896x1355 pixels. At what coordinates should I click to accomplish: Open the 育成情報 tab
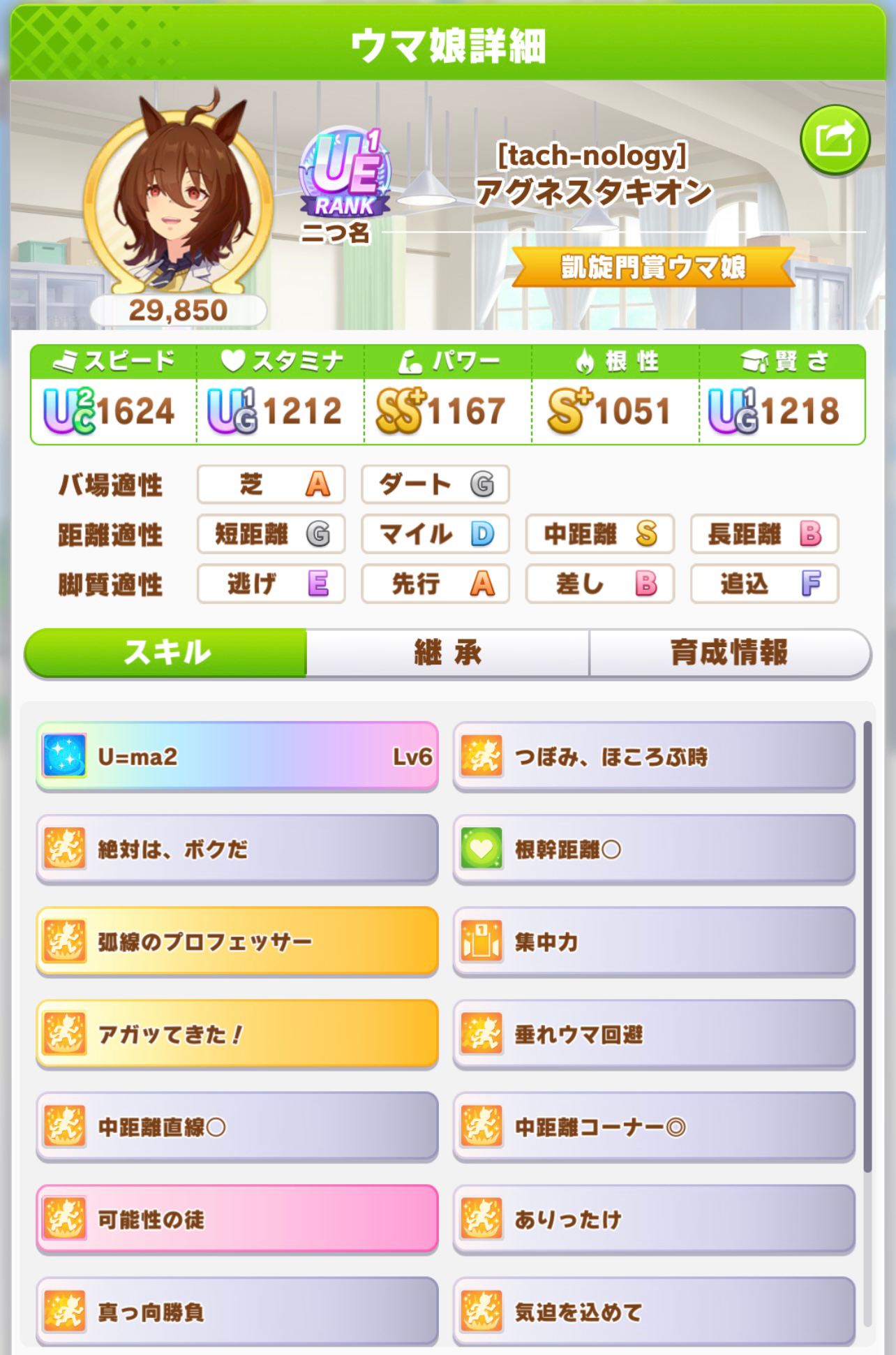coord(729,653)
